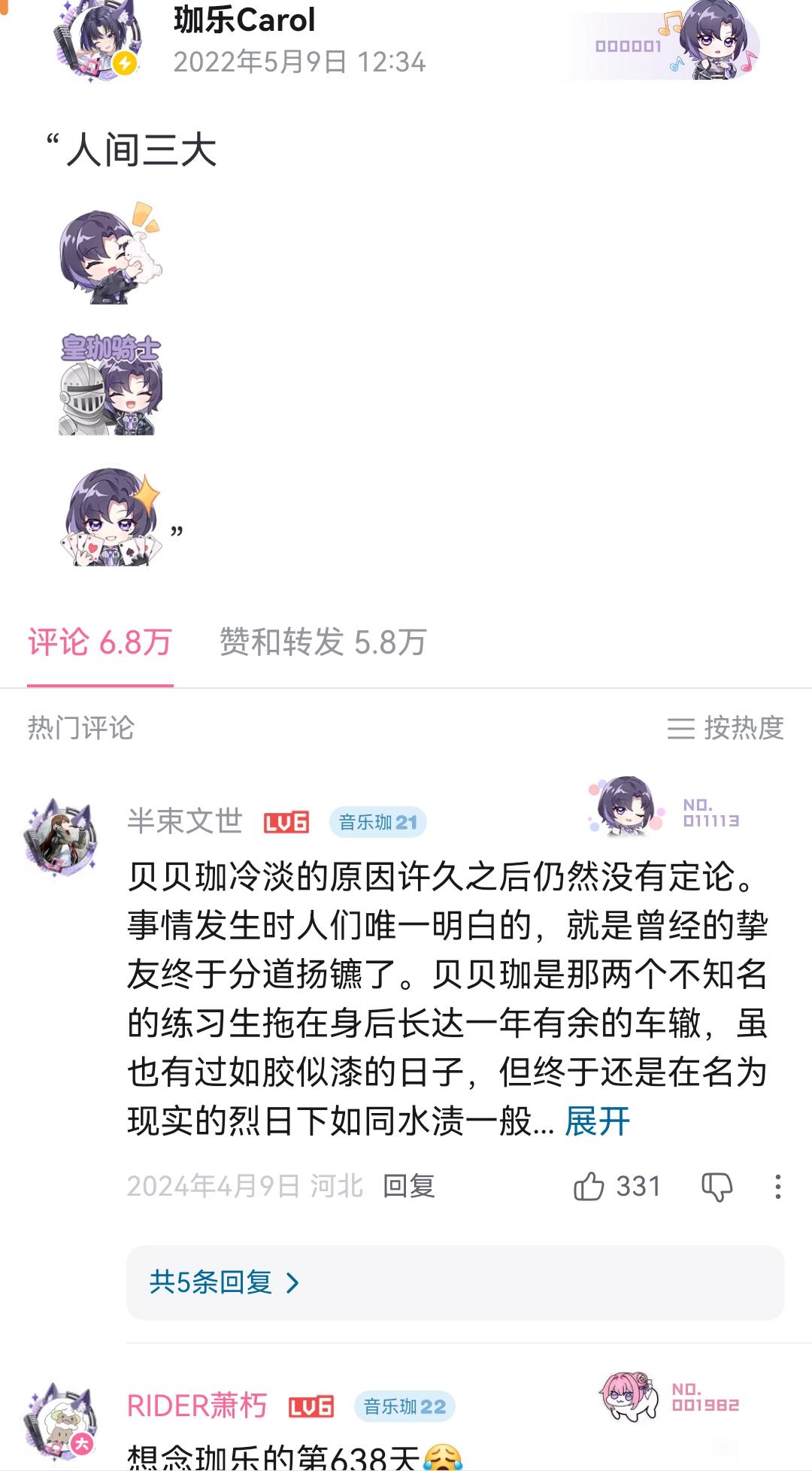Open the 音乐珈 22 fan badge

pyautogui.click(x=404, y=1406)
